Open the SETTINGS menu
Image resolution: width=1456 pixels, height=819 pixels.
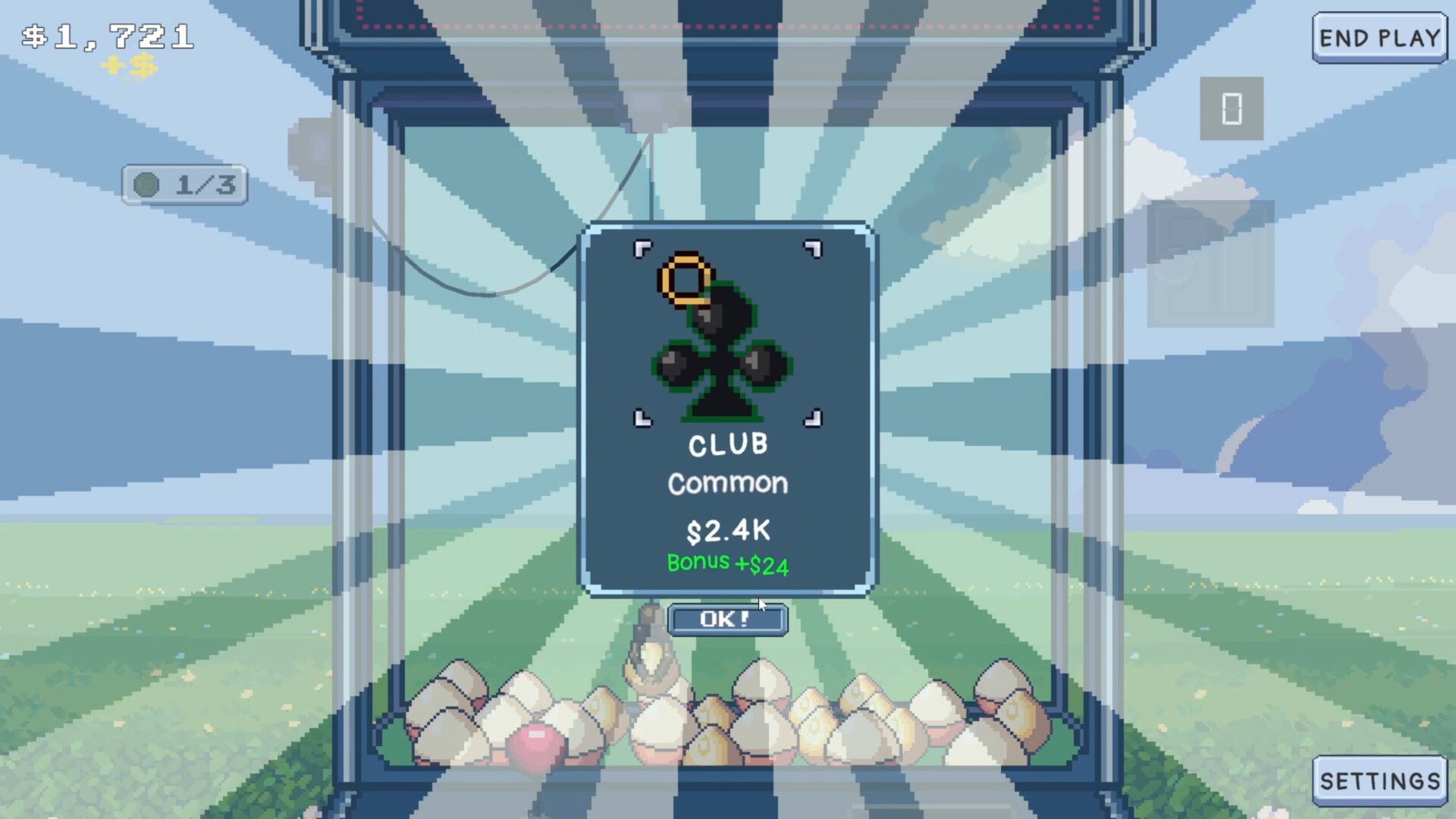[x=1379, y=781]
